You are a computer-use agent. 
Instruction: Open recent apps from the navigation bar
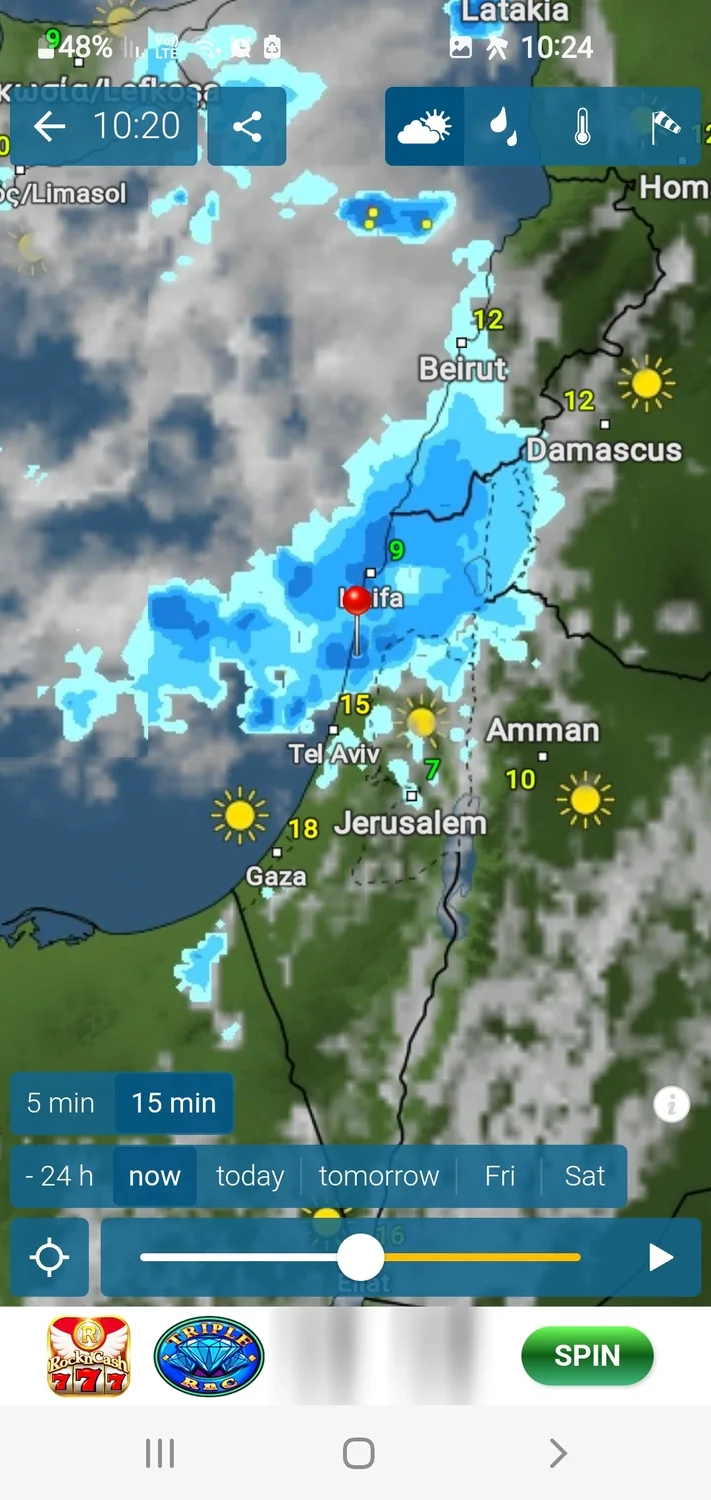point(160,1453)
